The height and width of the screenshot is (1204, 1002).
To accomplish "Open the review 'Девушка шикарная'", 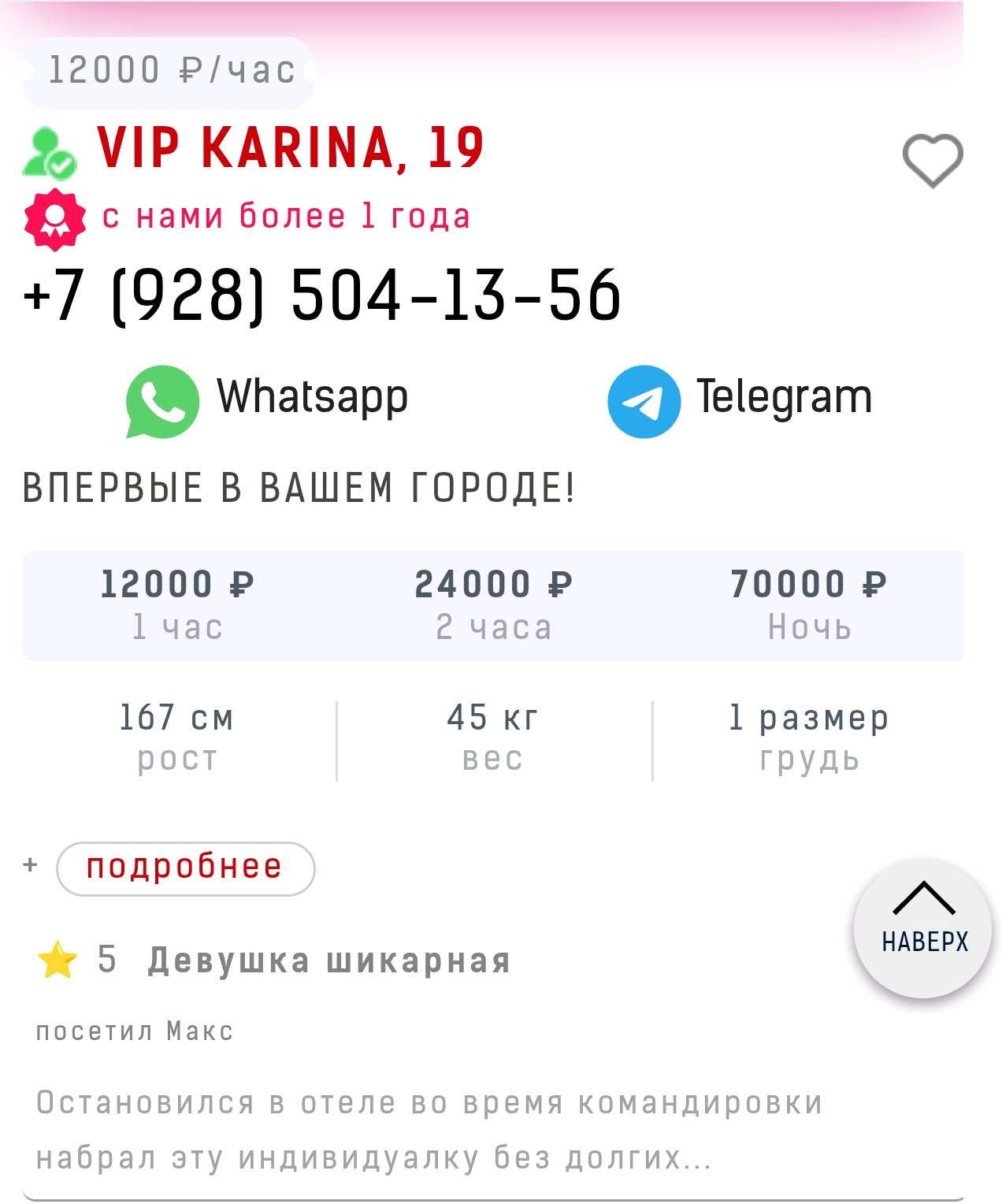I will pos(328,961).
